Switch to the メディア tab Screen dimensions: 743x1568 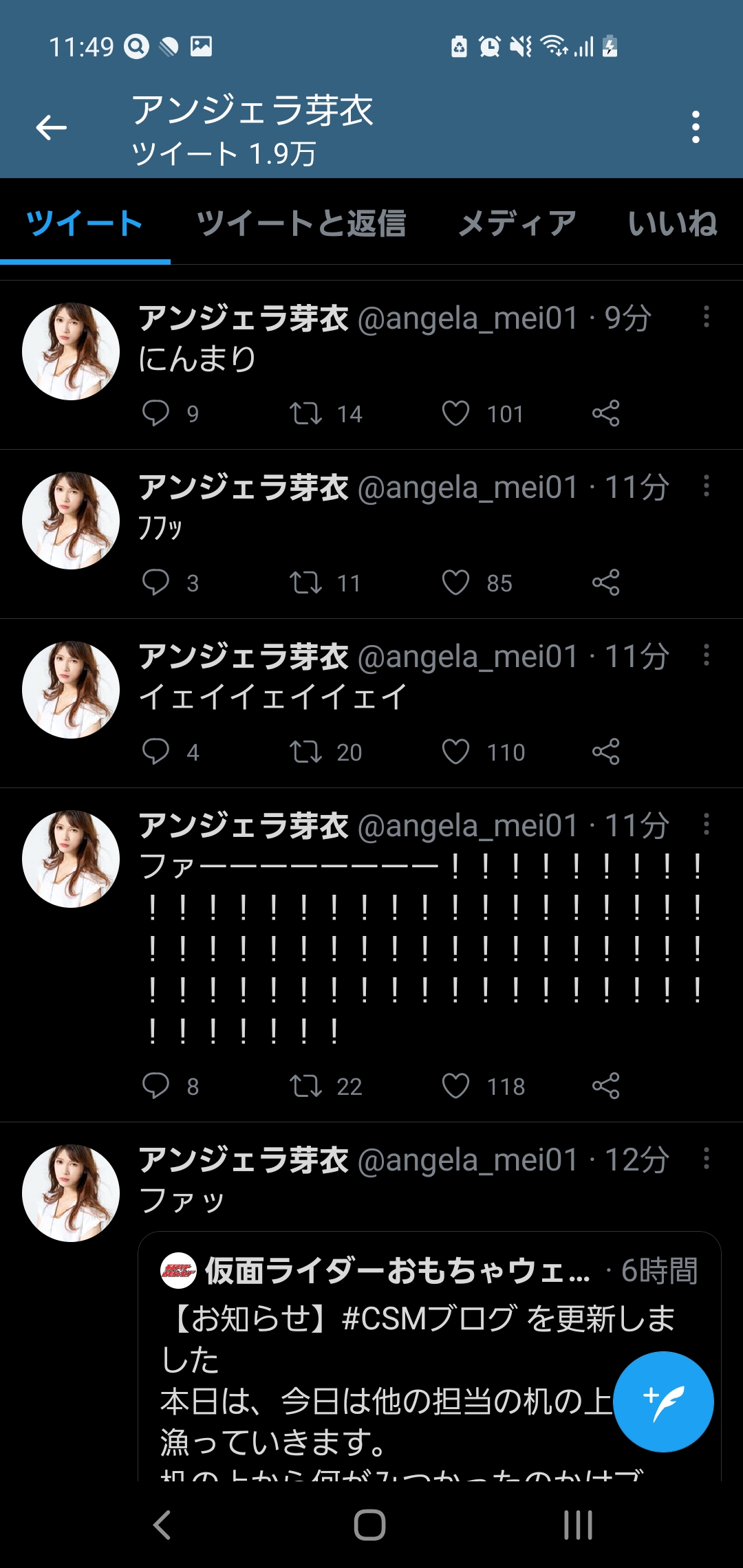click(x=517, y=224)
